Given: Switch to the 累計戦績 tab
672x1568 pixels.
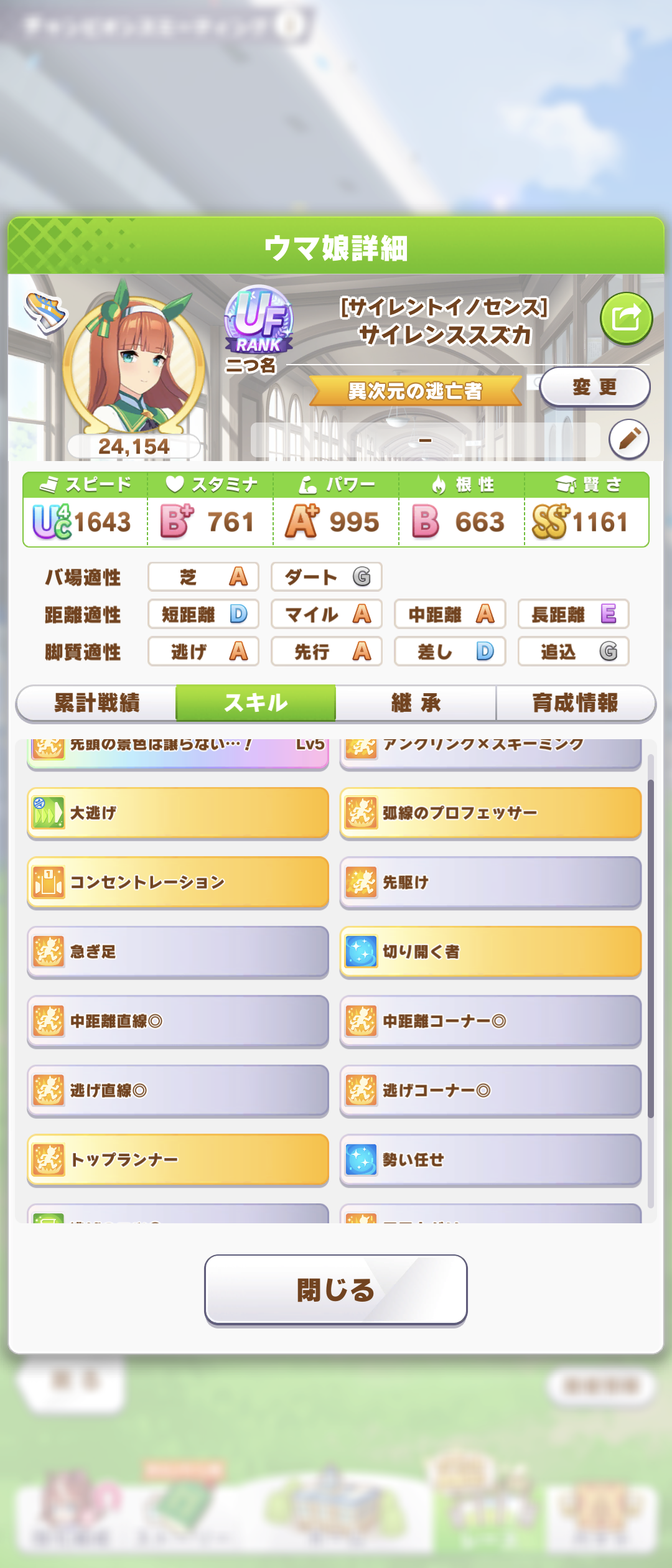Looking at the screenshot, I should (x=97, y=703).
